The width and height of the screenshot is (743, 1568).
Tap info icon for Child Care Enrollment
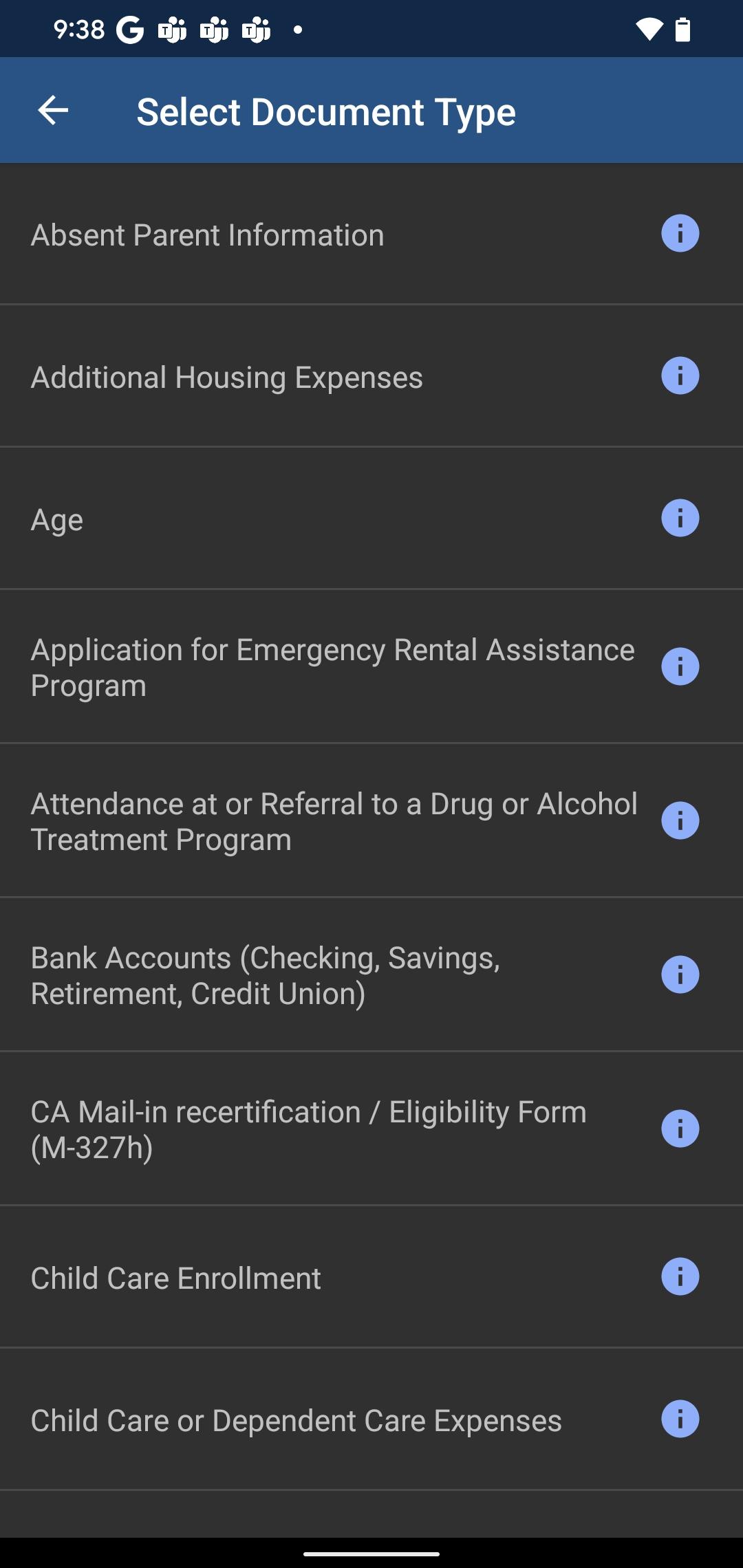pos(680,1276)
